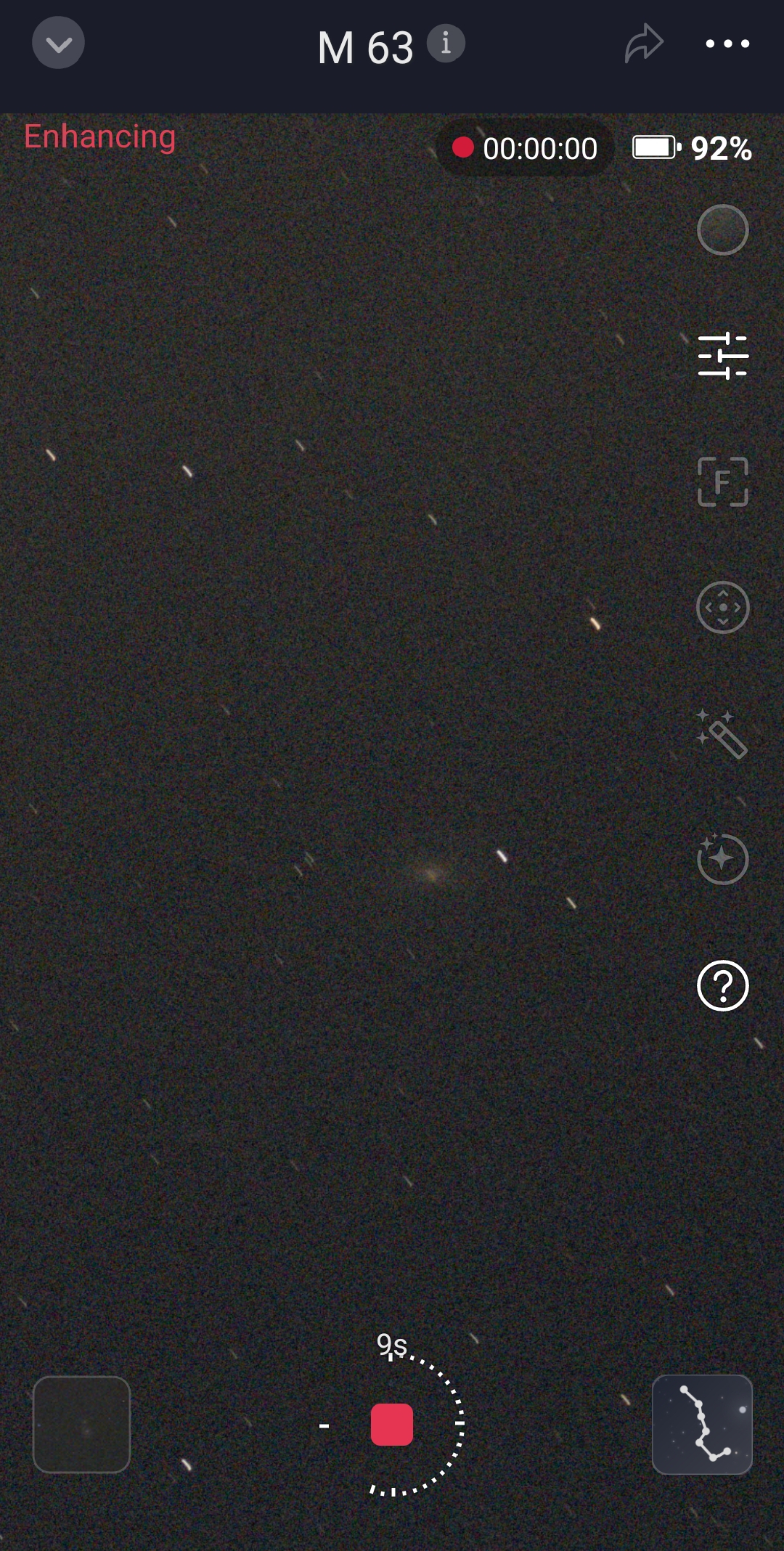Tap the magic wand enhancement tool
The width and height of the screenshot is (784, 1551).
pos(722,734)
